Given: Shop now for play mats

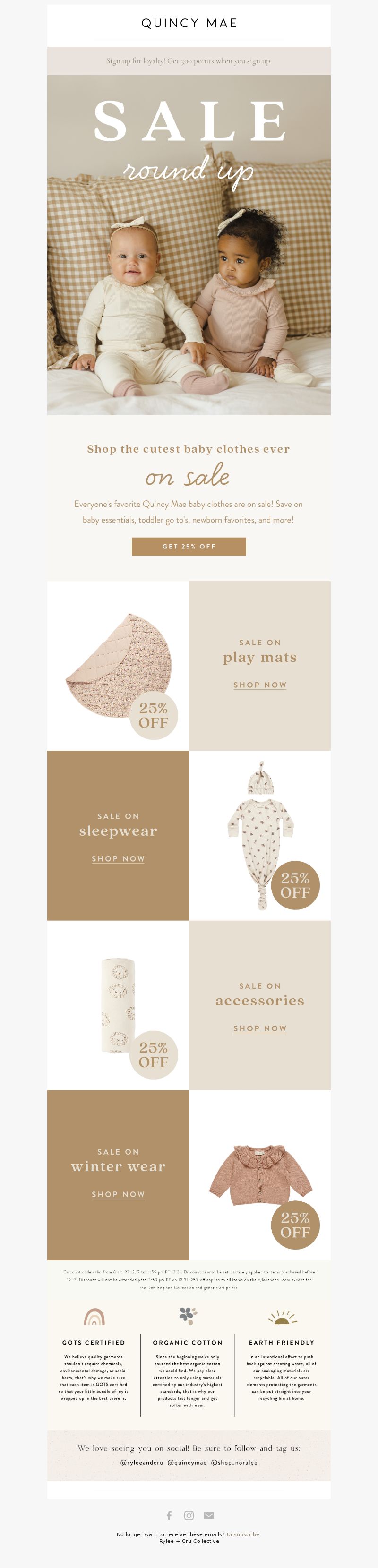Looking at the screenshot, I should (260, 685).
